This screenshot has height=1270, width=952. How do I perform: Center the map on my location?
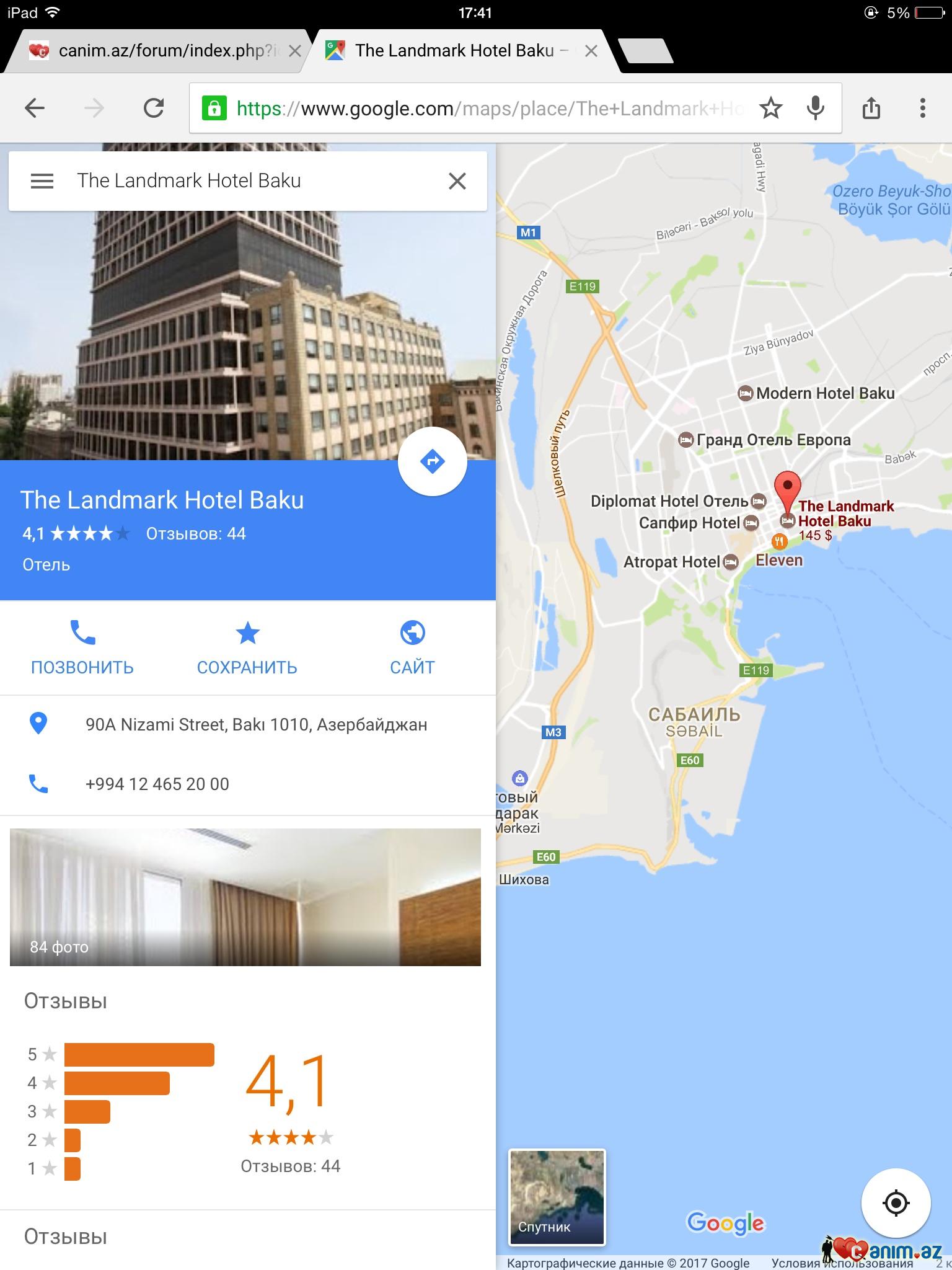pyautogui.click(x=896, y=1203)
